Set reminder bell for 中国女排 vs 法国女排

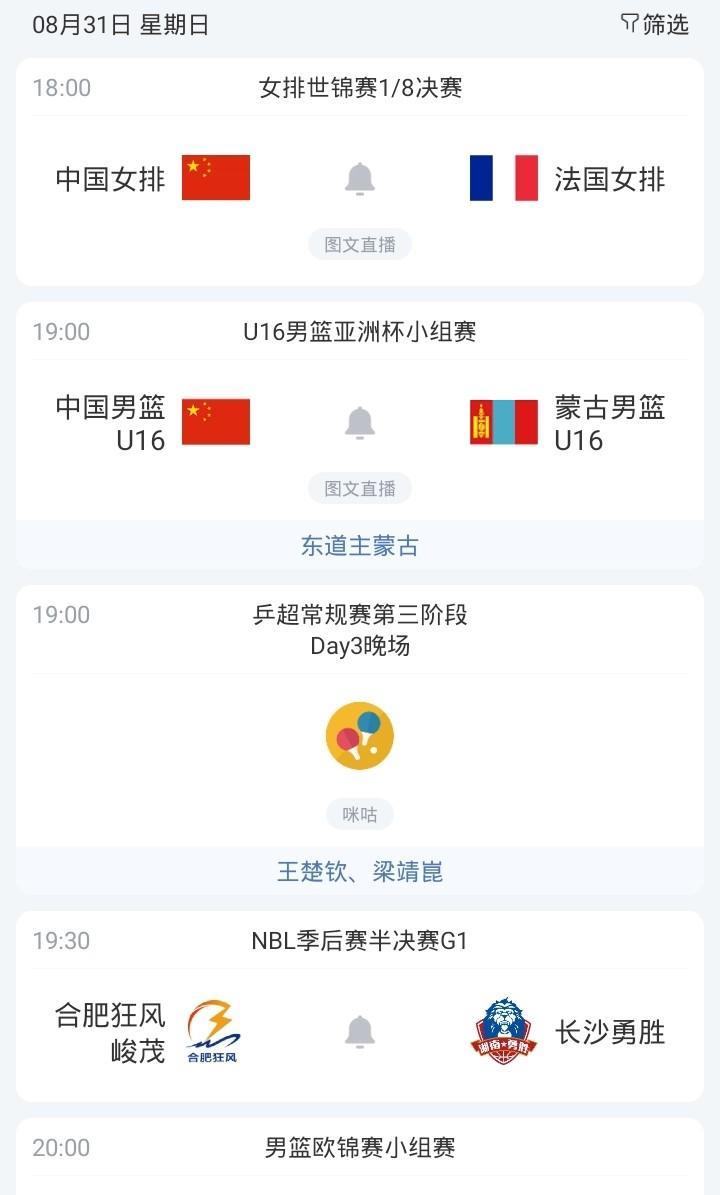tap(360, 179)
